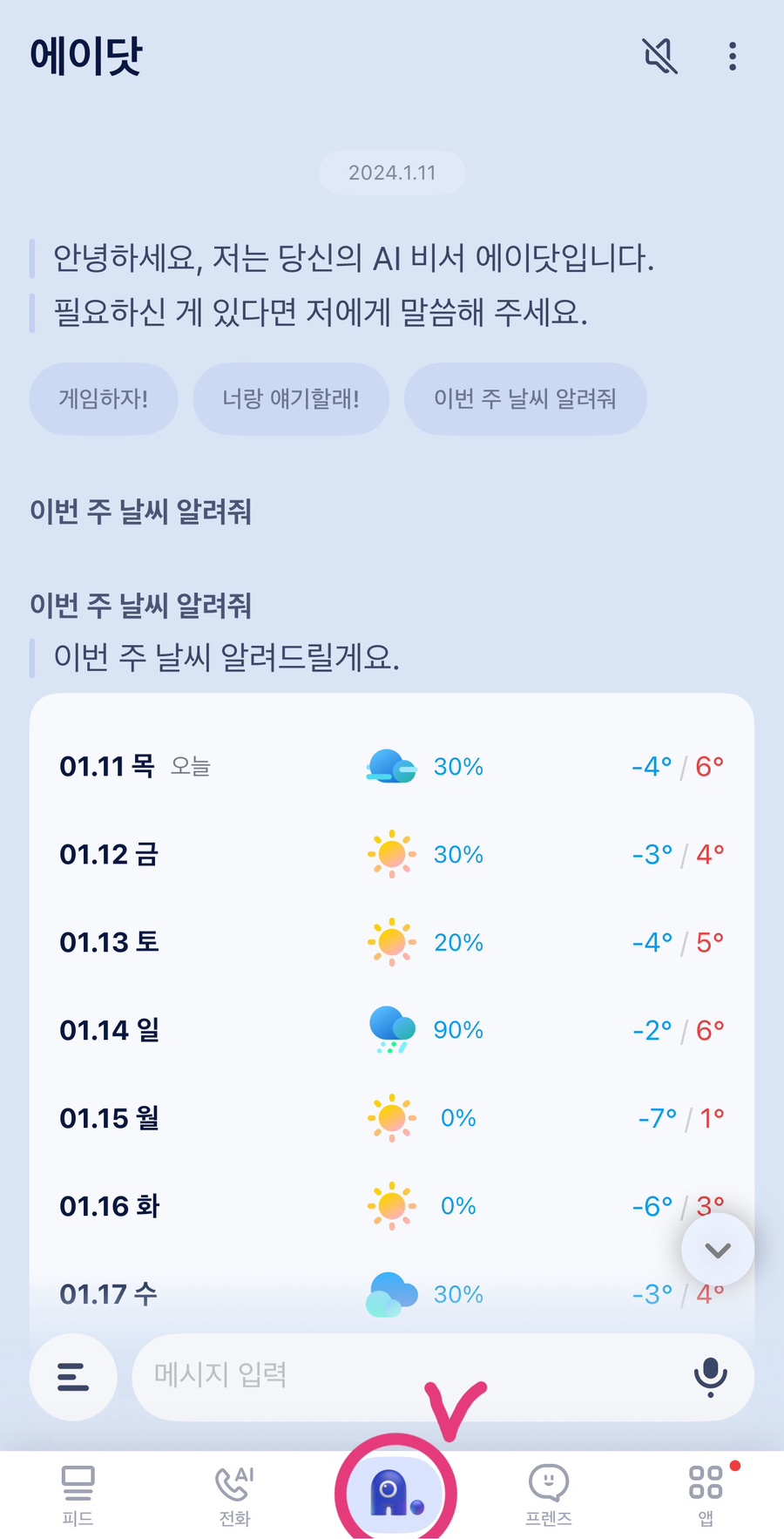Select the 너랑 얘기할래! chip
The image size is (784, 1539).
point(291,399)
